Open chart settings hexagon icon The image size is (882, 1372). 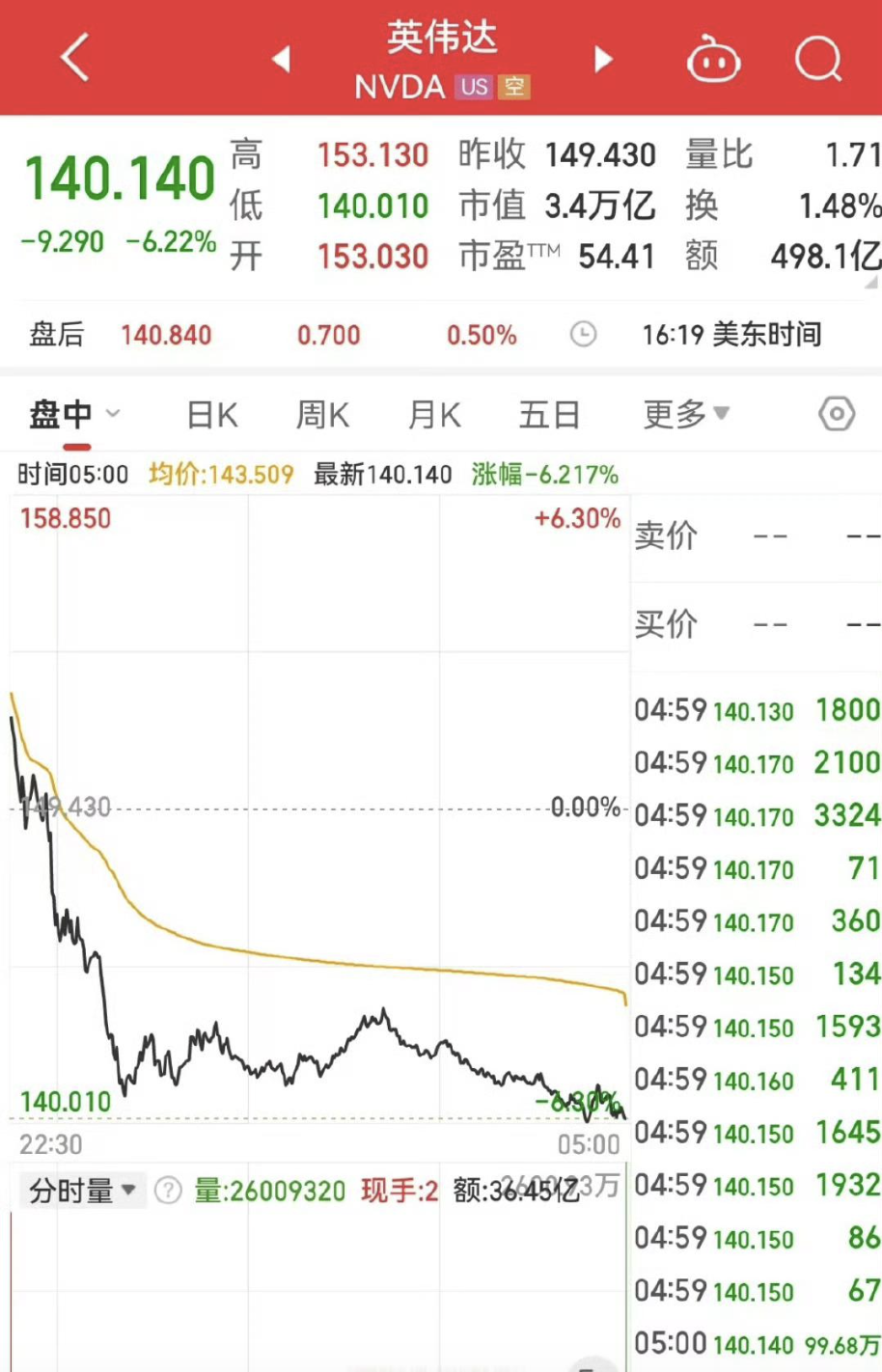tap(836, 415)
